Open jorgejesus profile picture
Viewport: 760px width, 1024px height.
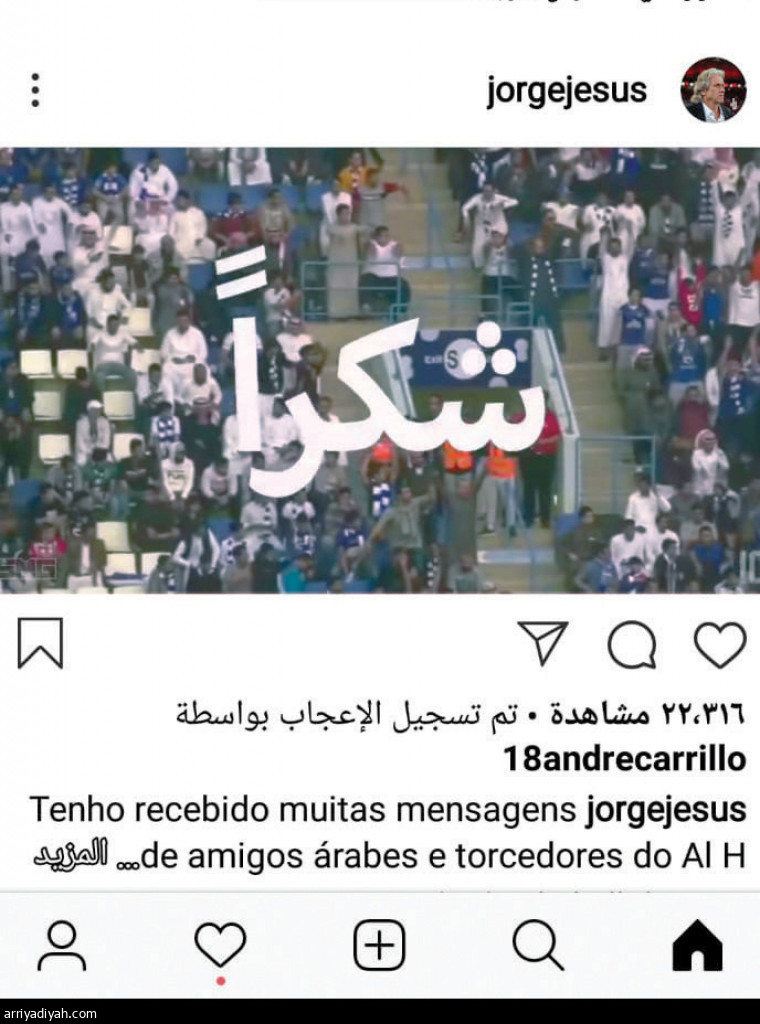[x=713, y=90]
